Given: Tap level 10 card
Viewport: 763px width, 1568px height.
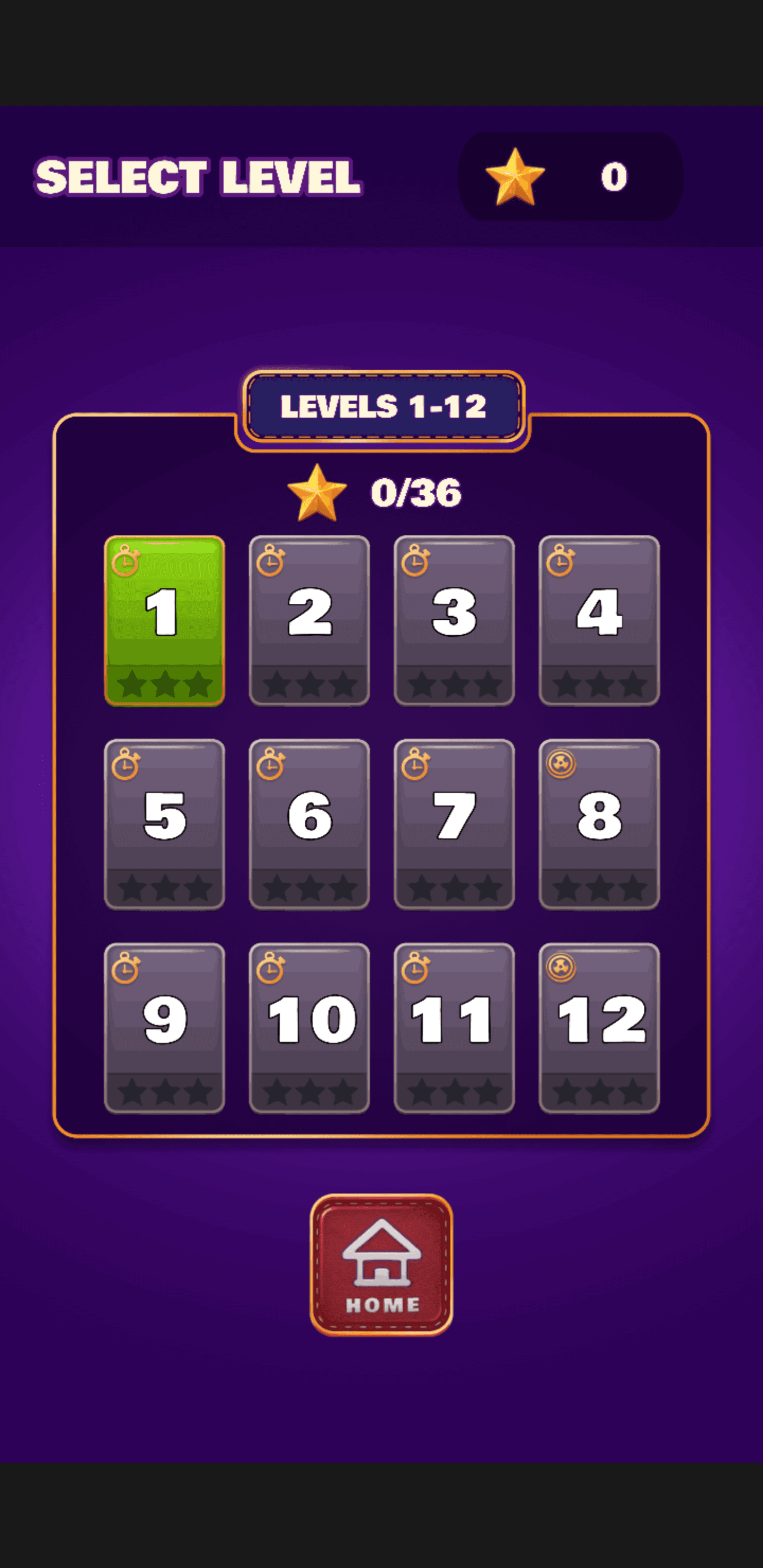Looking at the screenshot, I should 309,1028.
